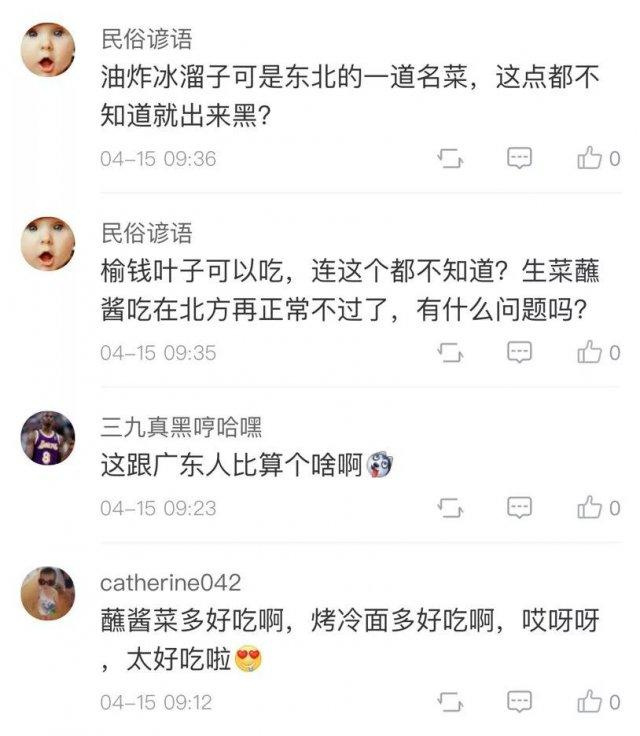Like the 油炸冰溜子 comment by 民俗谚语
Screen dimensions: 640x736
click(x=590, y=158)
